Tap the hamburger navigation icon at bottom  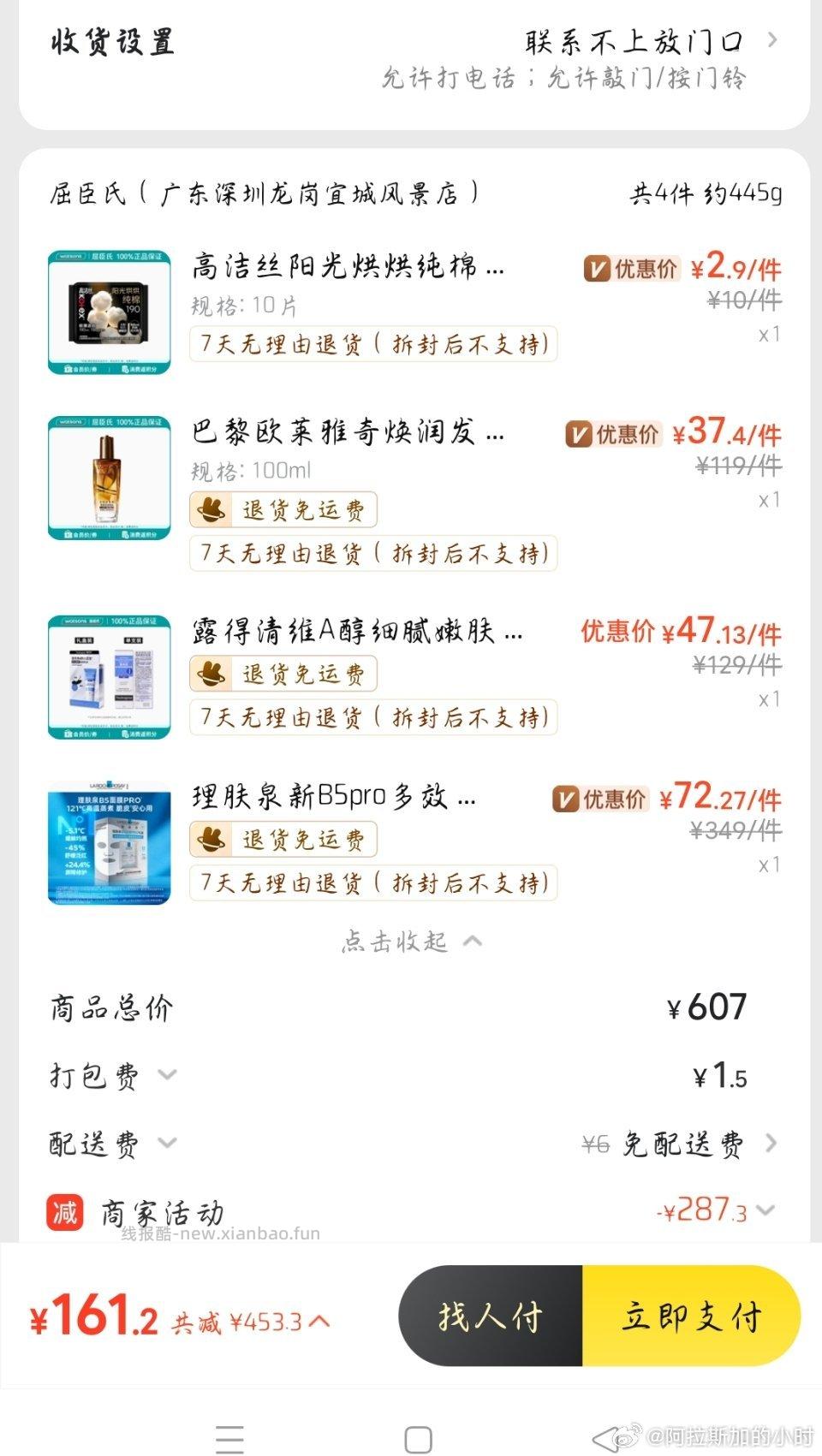[229, 1435]
